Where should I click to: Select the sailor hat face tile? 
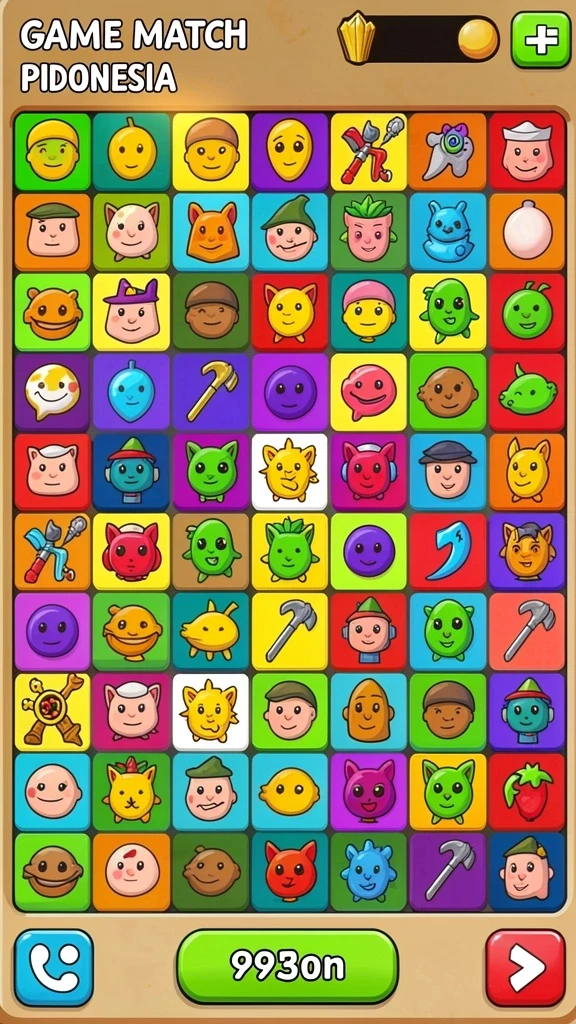point(527,152)
